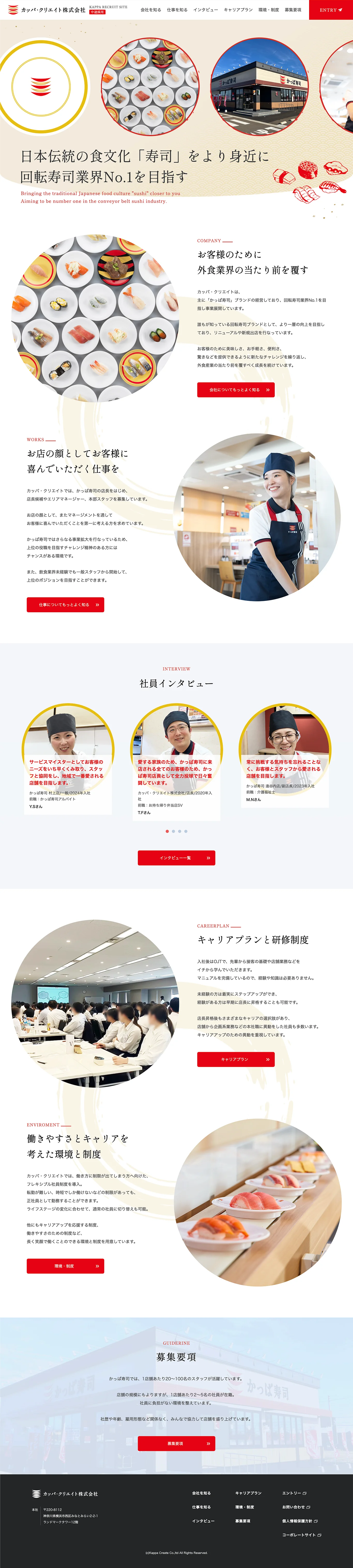Open 環境・制度 in the top navigation

pyautogui.click(x=268, y=10)
